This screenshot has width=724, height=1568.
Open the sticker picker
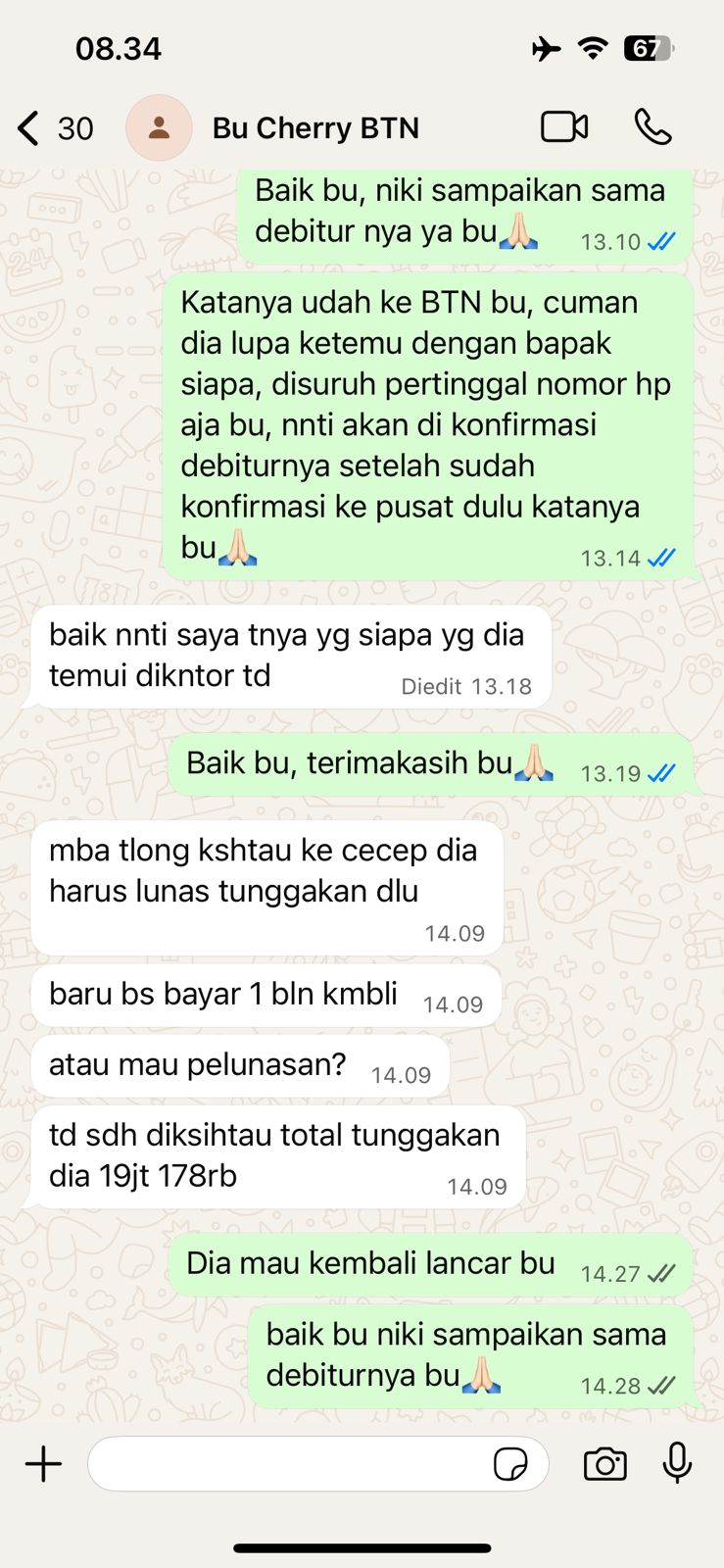coord(510,1465)
